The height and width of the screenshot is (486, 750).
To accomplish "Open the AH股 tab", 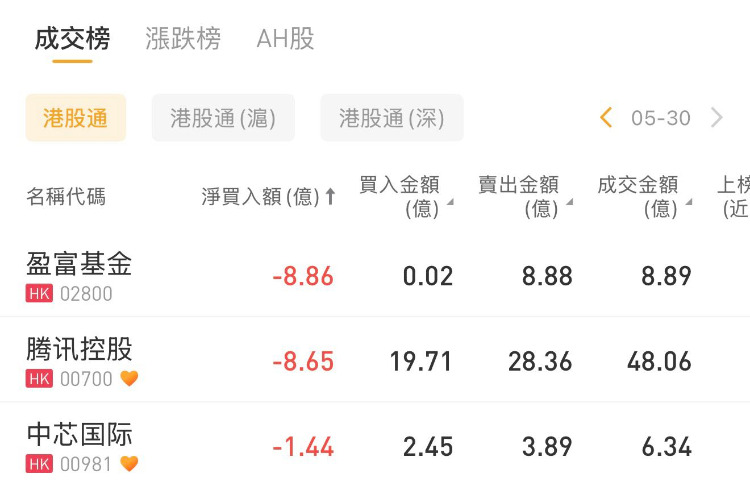I will pos(285,39).
